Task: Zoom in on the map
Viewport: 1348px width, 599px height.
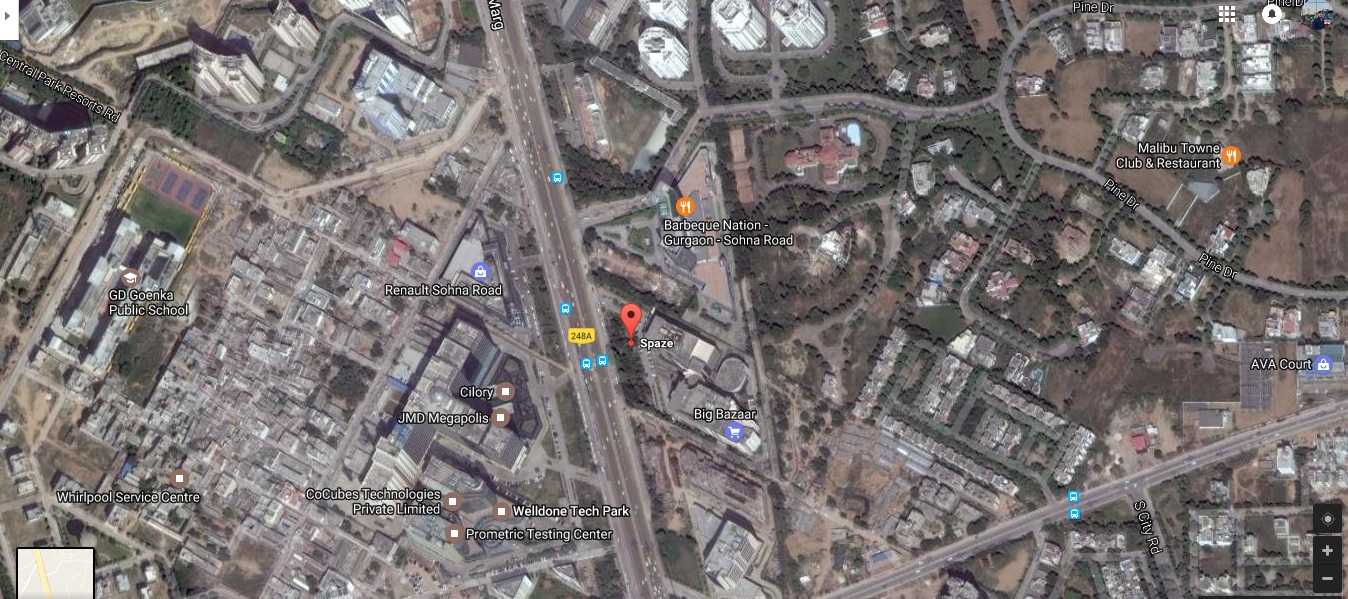Action: [x=1327, y=551]
